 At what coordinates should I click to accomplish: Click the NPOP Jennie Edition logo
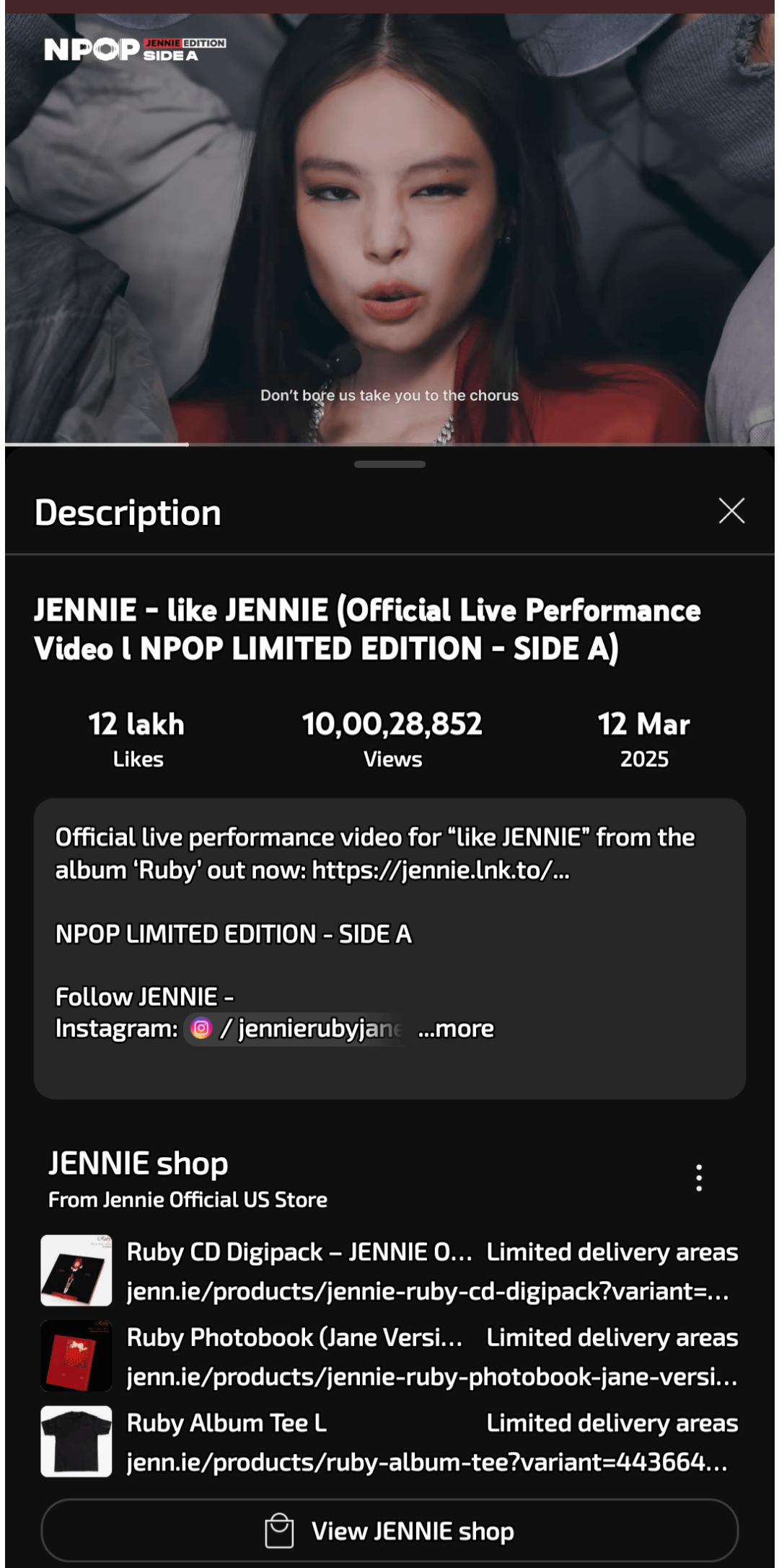click(134, 48)
